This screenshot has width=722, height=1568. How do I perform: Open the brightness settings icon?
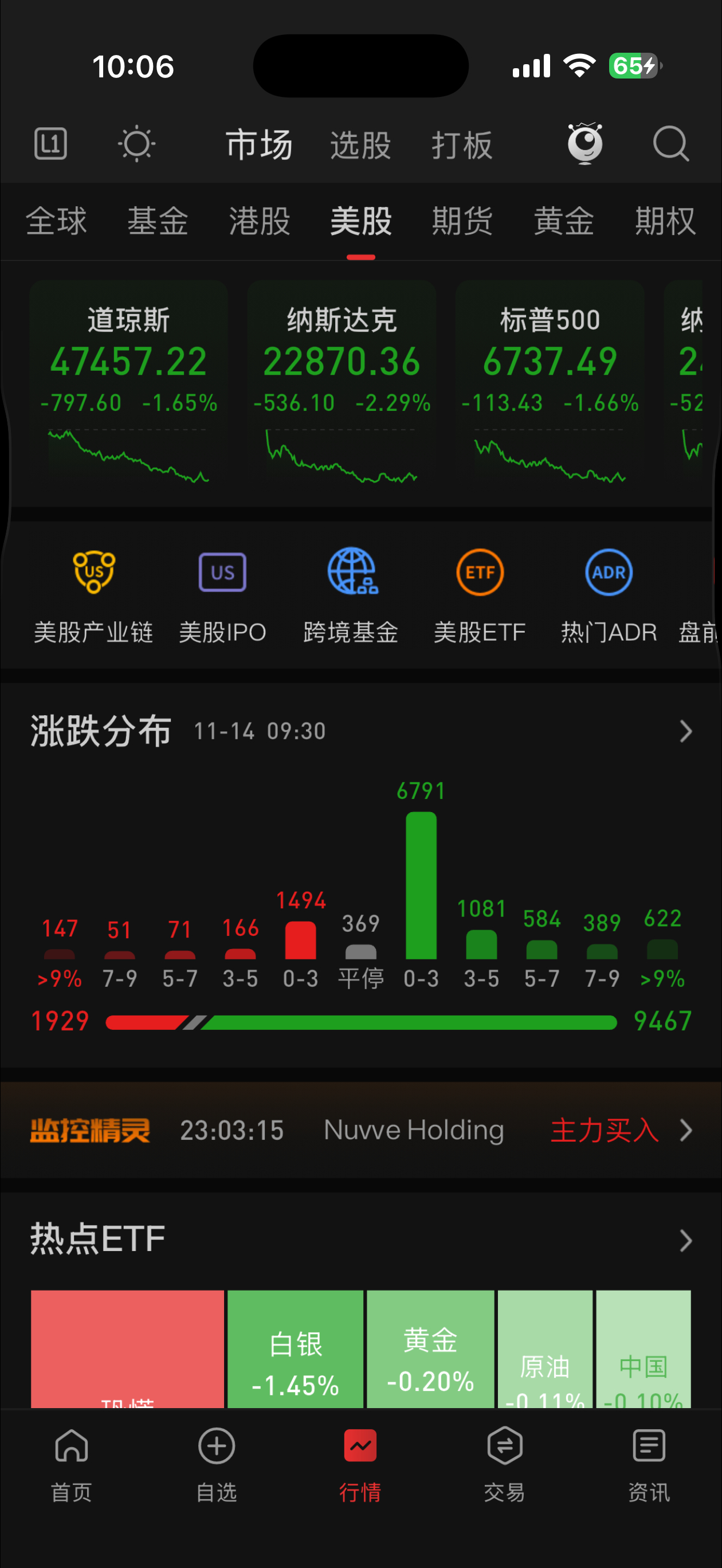(136, 144)
